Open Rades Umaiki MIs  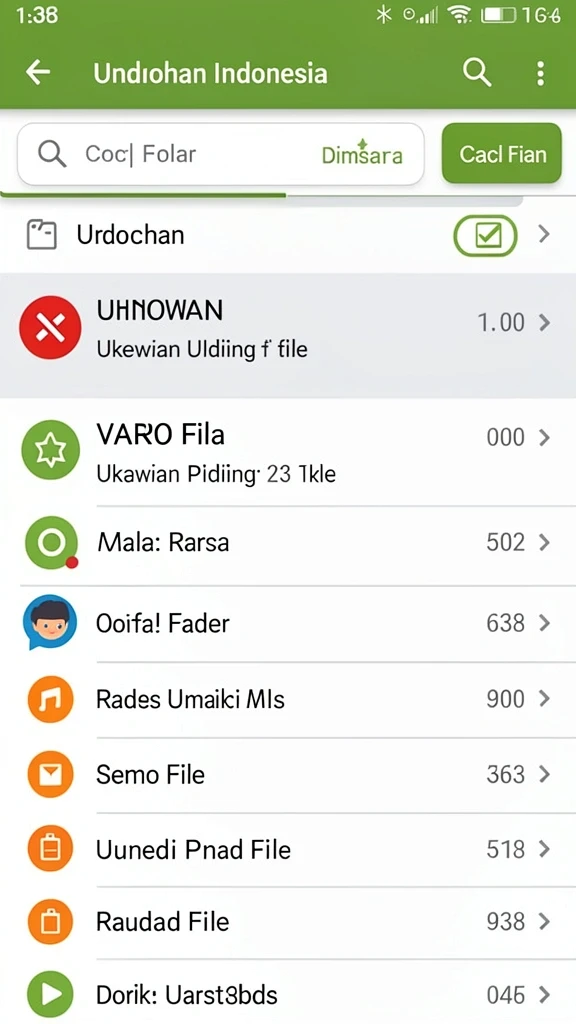(x=288, y=699)
